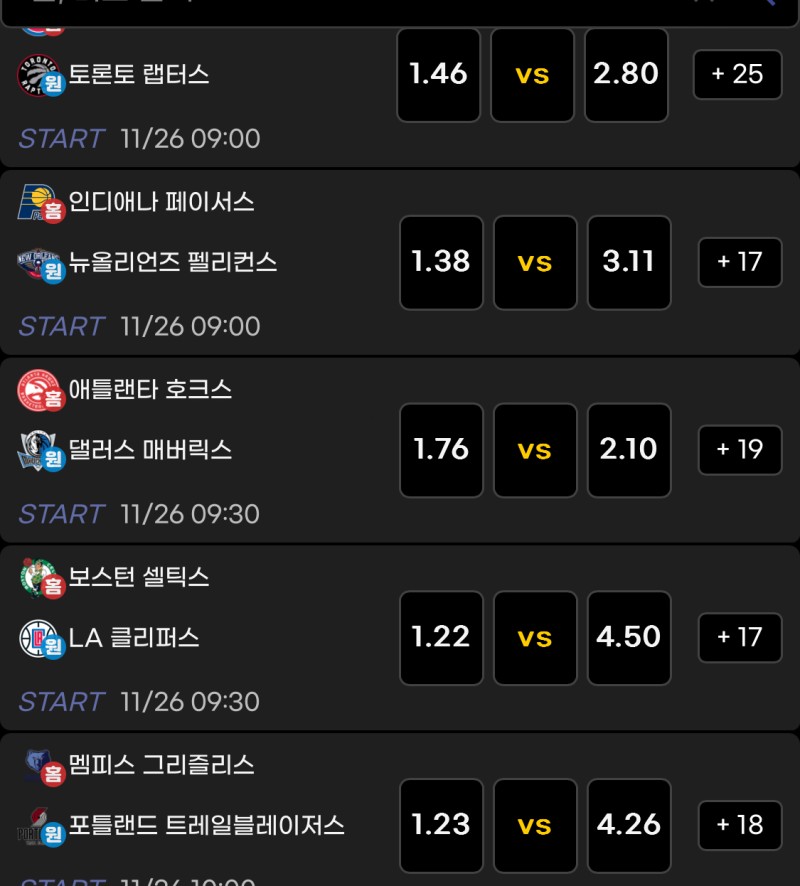Choose 1.22 odds for Boston Celtics
Viewport: 800px width, 886px height.
pos(441,638)
